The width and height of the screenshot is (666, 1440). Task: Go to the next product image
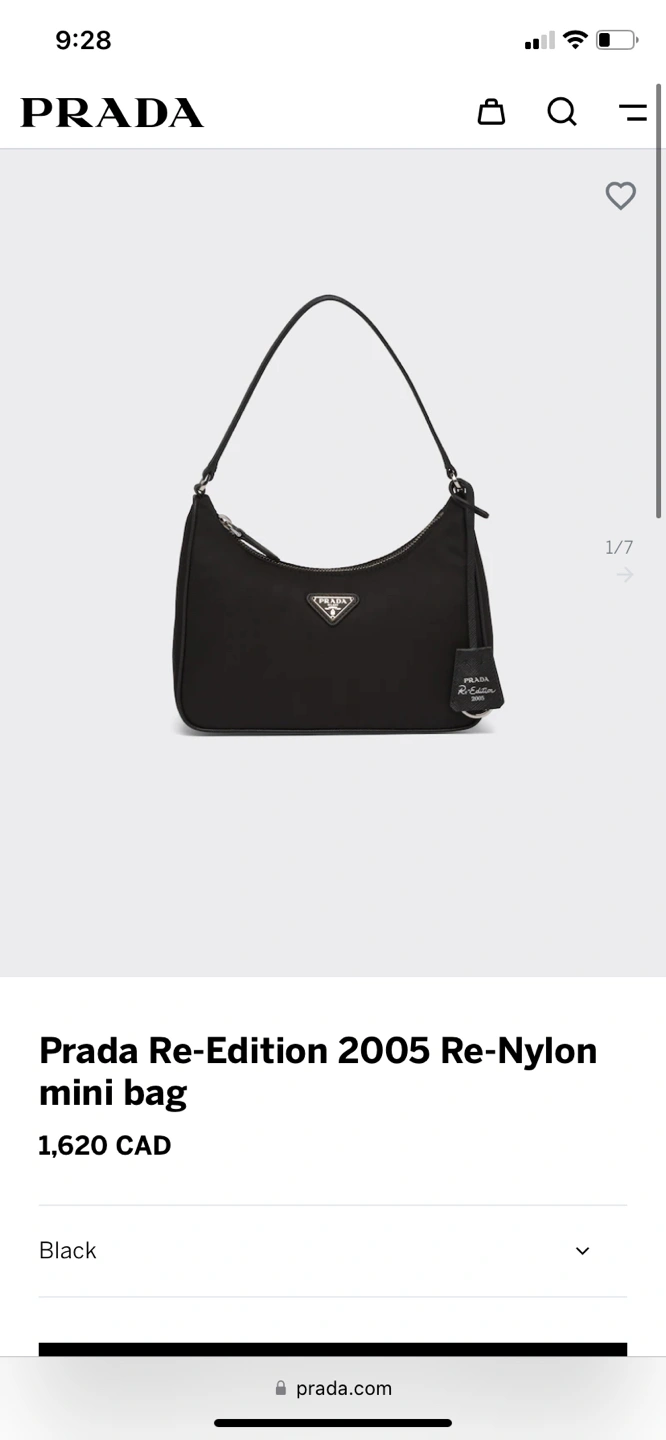[x=625, y=574]
